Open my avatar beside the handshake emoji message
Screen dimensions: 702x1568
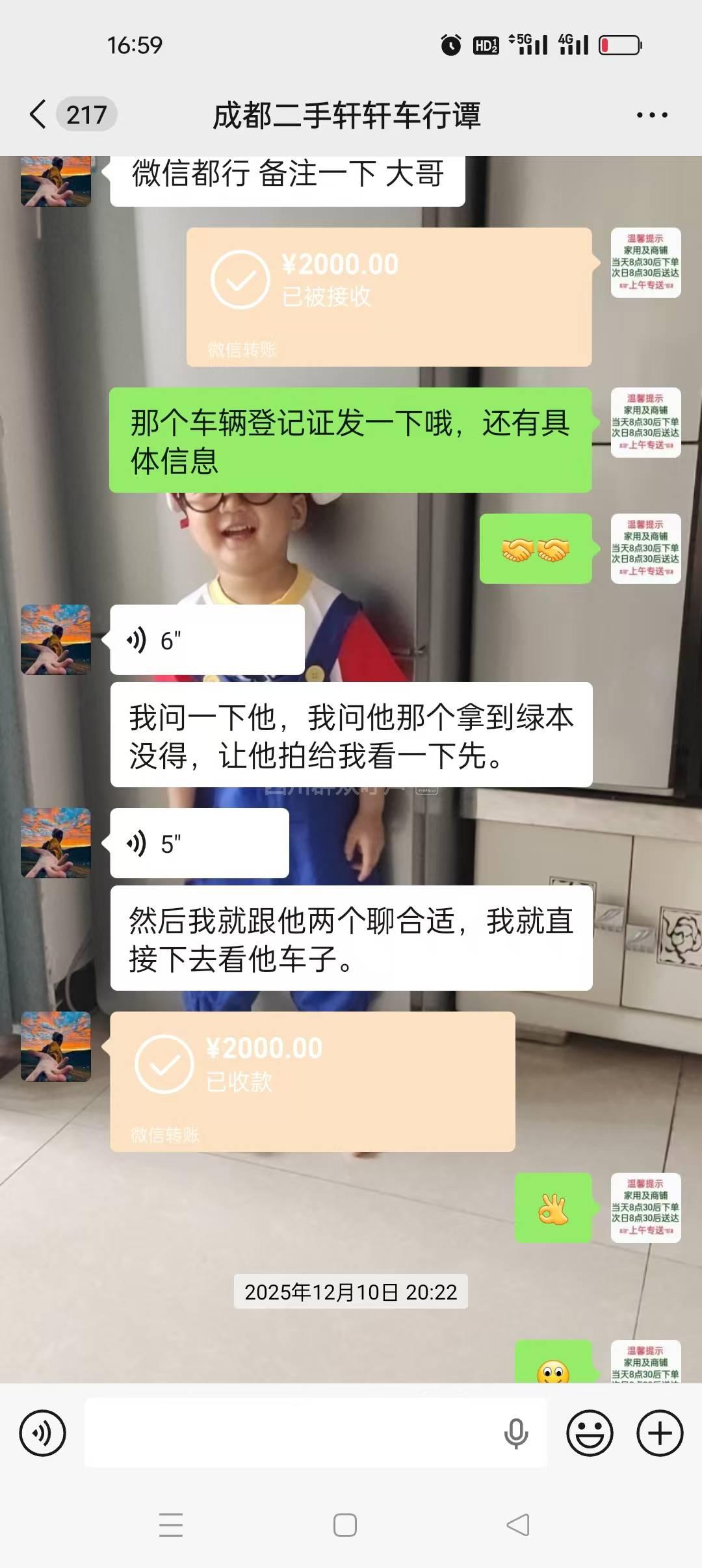point(645,549)
